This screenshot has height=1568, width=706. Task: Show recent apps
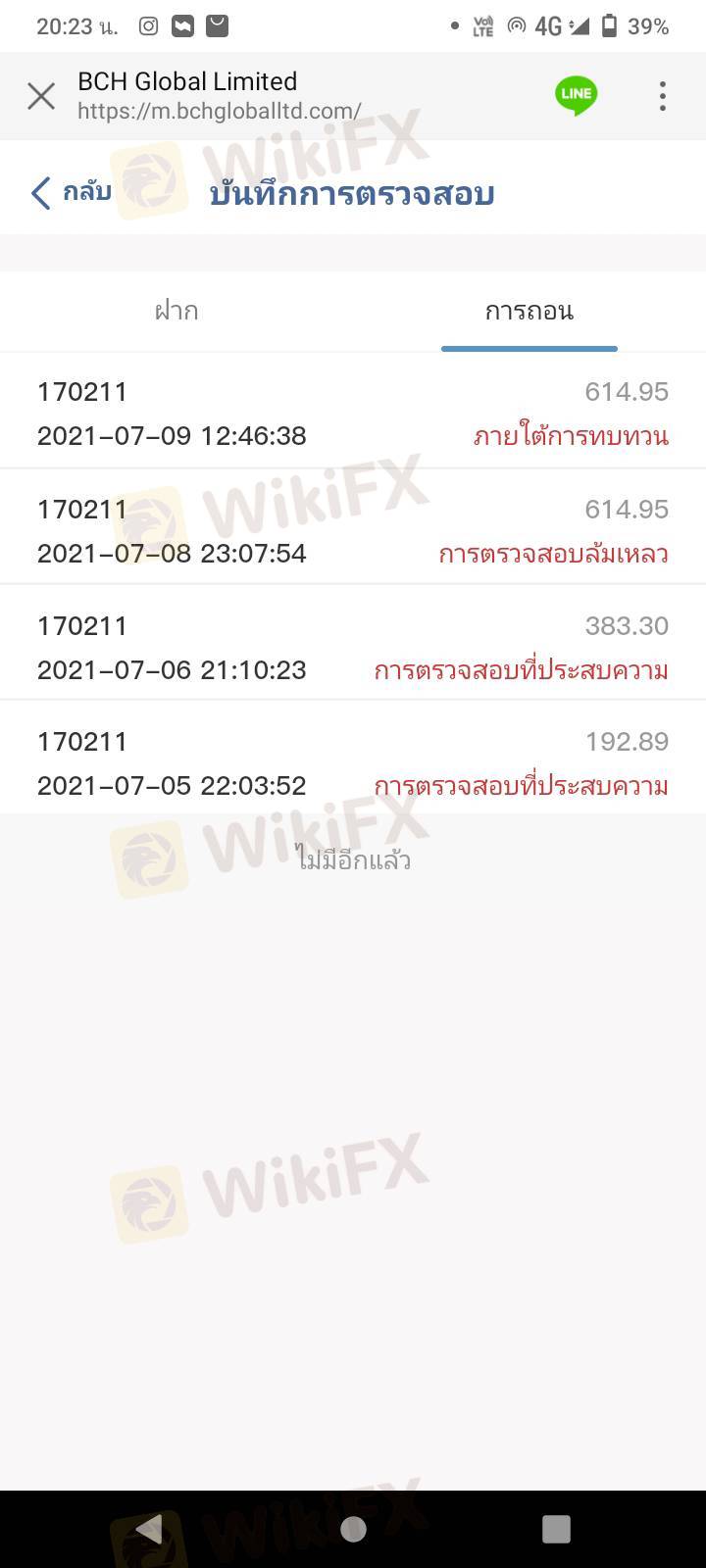click(x=556, y=1529)
